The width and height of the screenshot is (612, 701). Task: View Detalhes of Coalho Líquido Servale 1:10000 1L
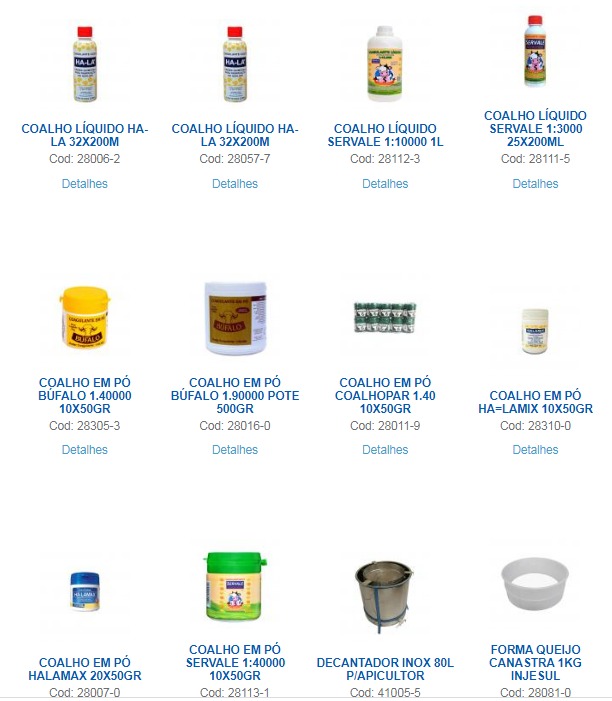(x=384, y=184)
